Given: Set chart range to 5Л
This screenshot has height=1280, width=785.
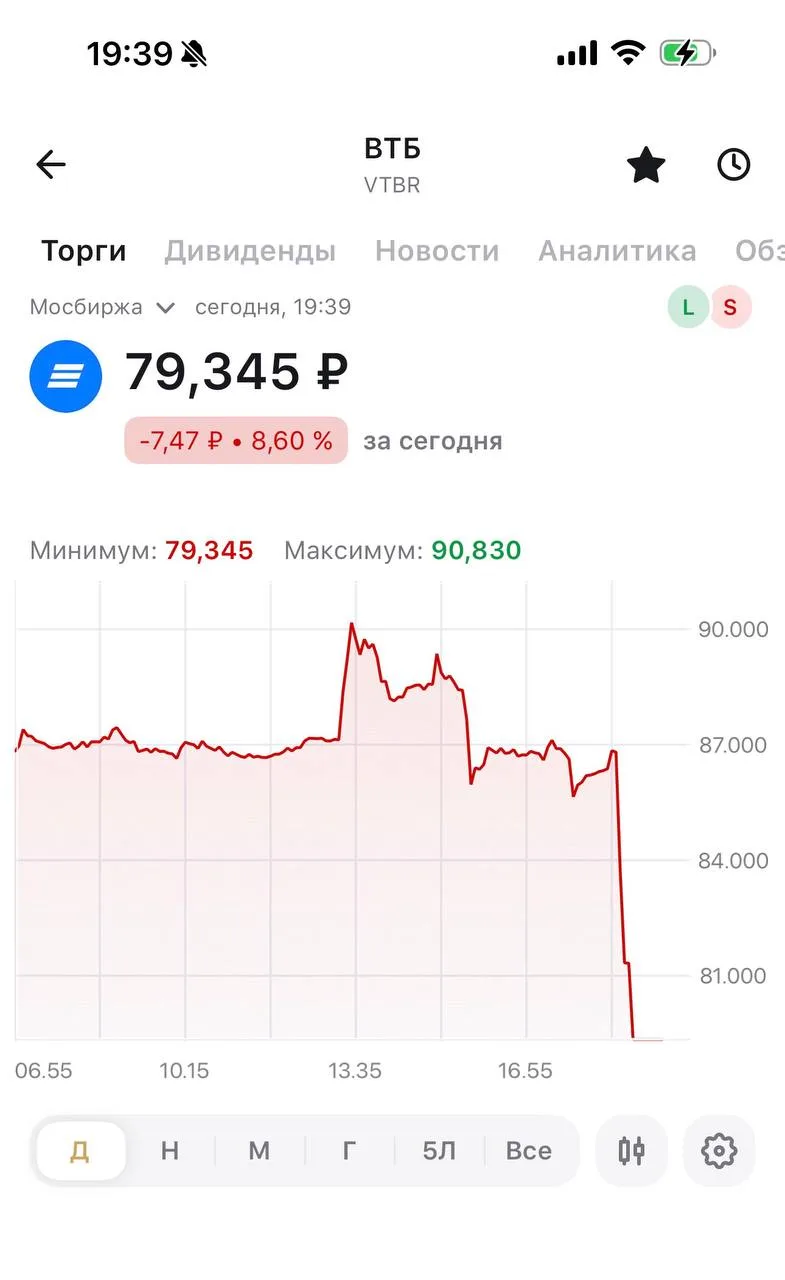Looking at the screenshot, I should point(439,1151).
